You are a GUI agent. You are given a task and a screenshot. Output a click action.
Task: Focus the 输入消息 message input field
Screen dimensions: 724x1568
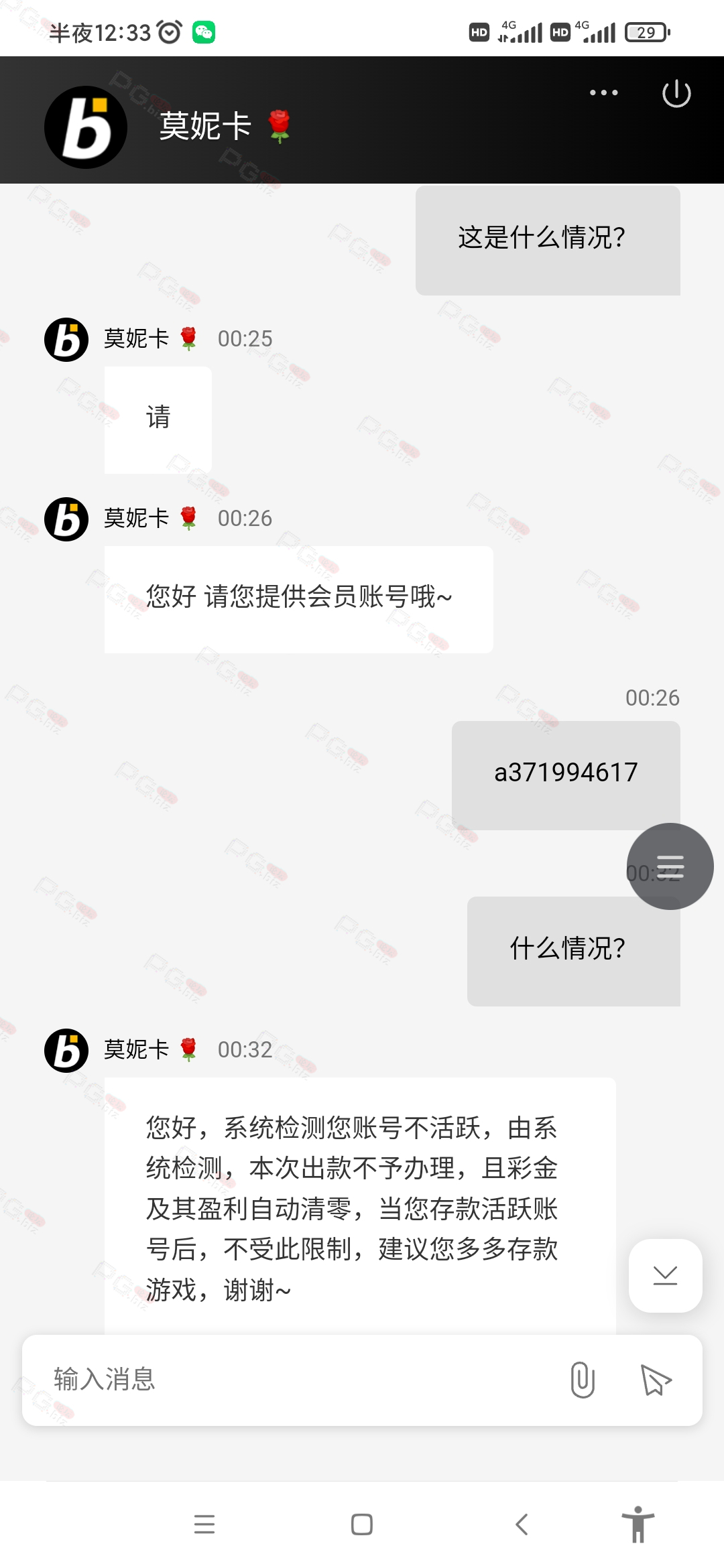288,1380
